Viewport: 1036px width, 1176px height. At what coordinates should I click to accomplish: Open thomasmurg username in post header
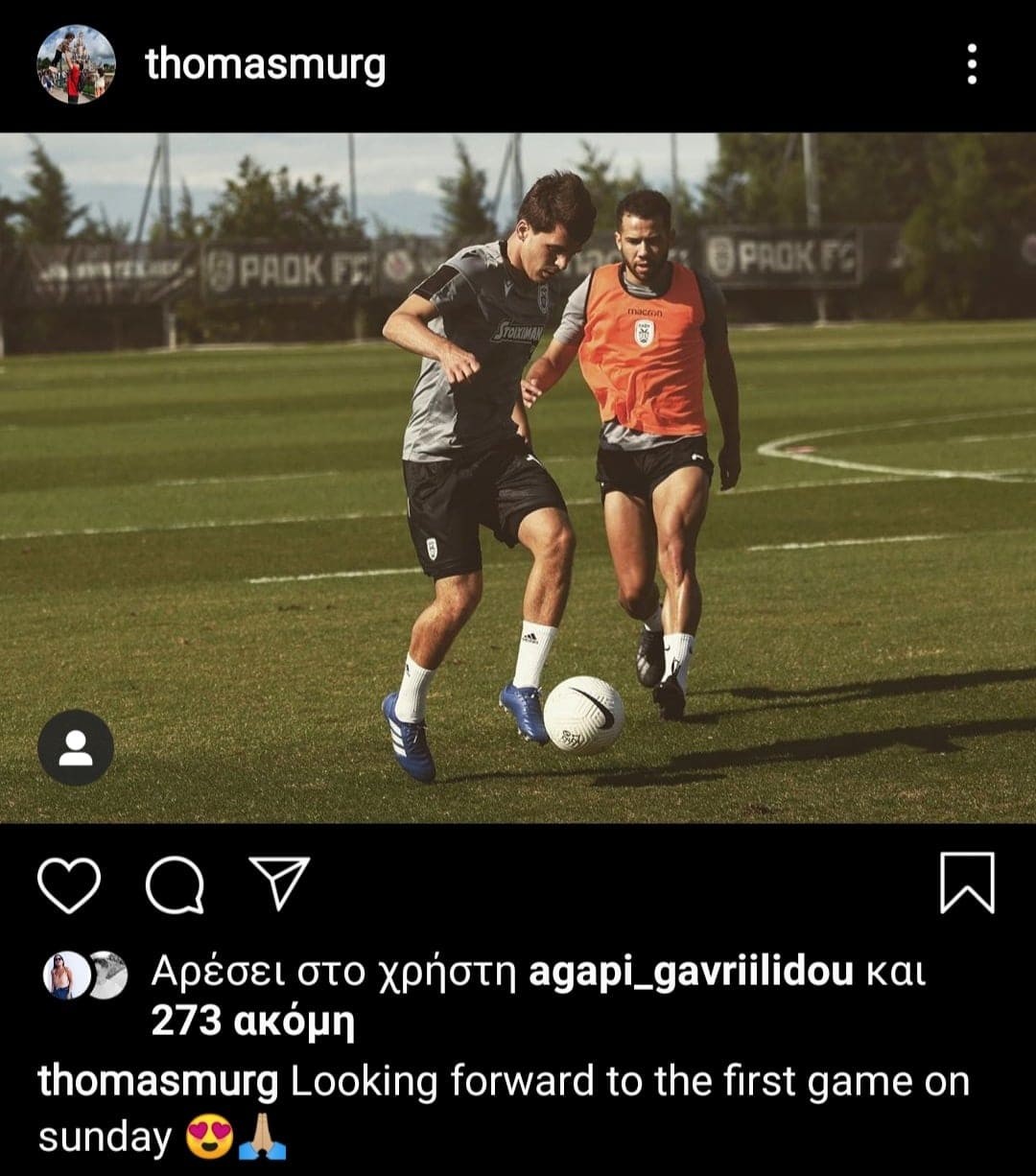(x=265, y=65)
